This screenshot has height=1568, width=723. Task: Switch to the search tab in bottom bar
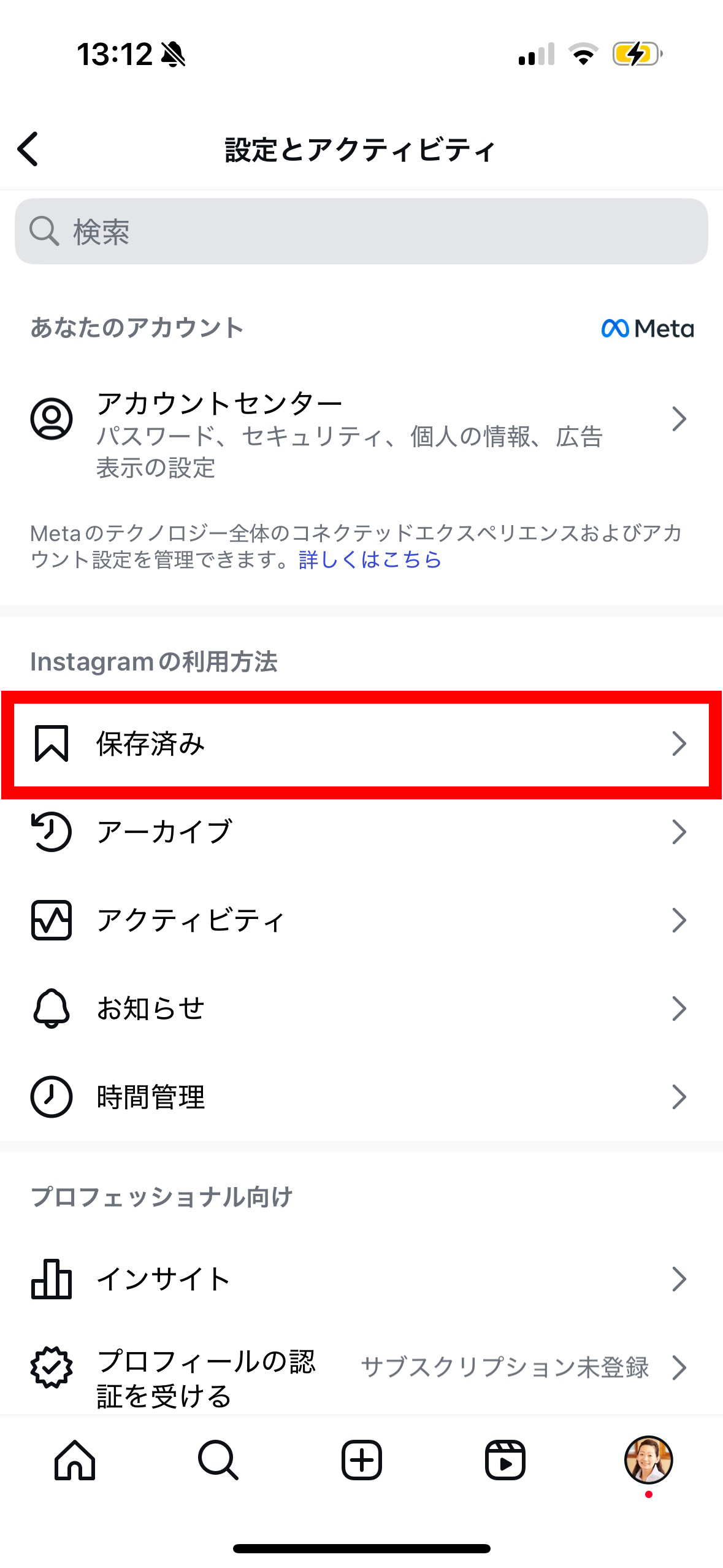218,1461
